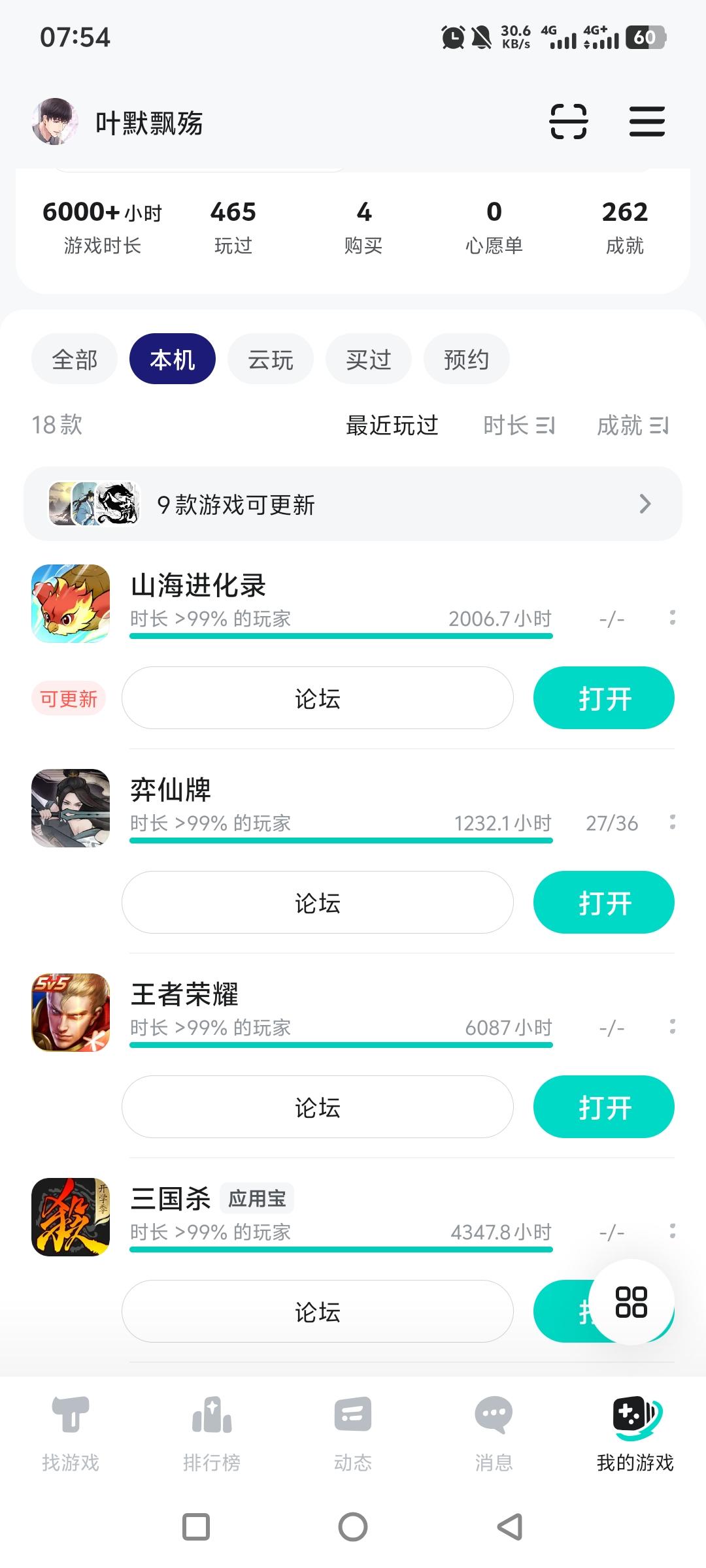Select the 最近玩过 sort option
Image resolution: width=706 pixels, height=1568 pixels.
click(x=391, y=425)
